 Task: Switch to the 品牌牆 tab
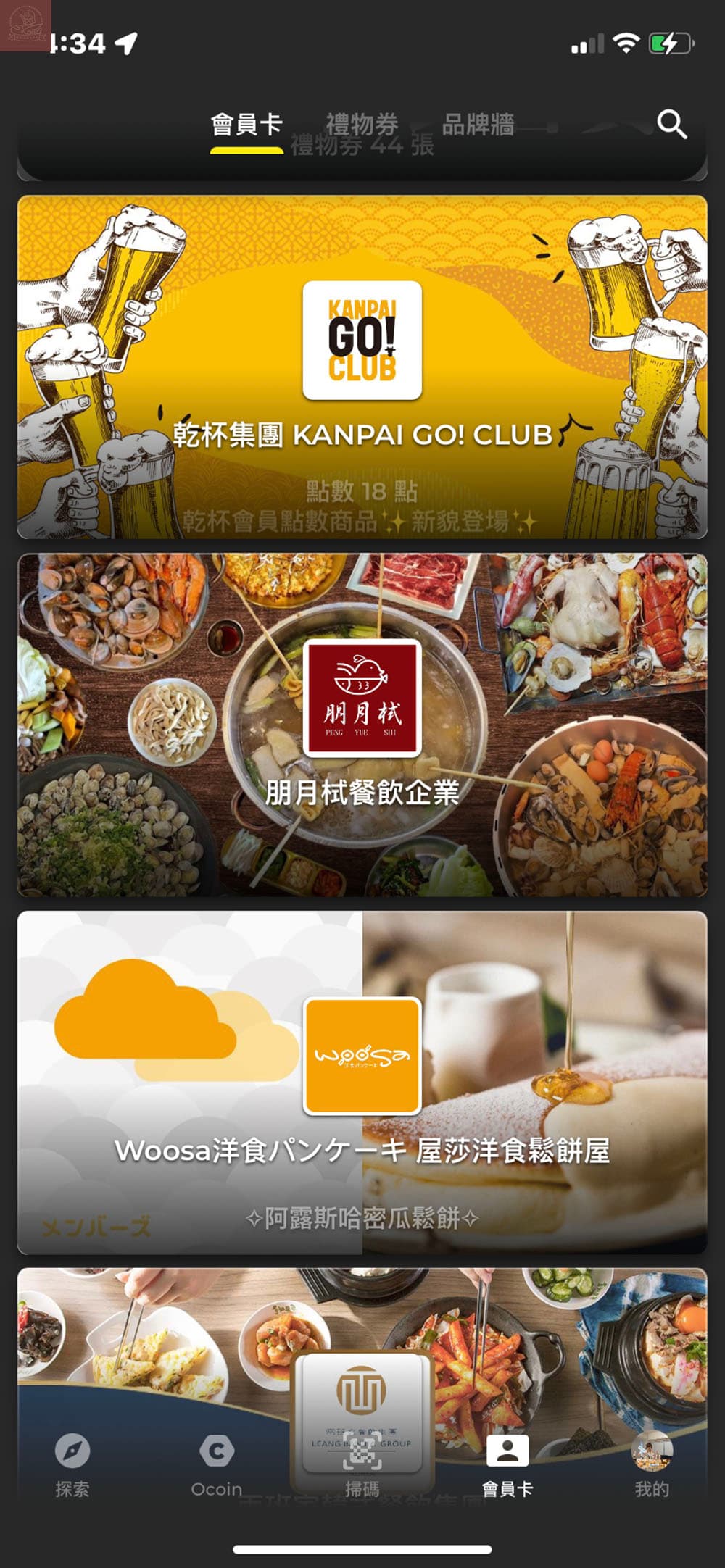point(478,123)
